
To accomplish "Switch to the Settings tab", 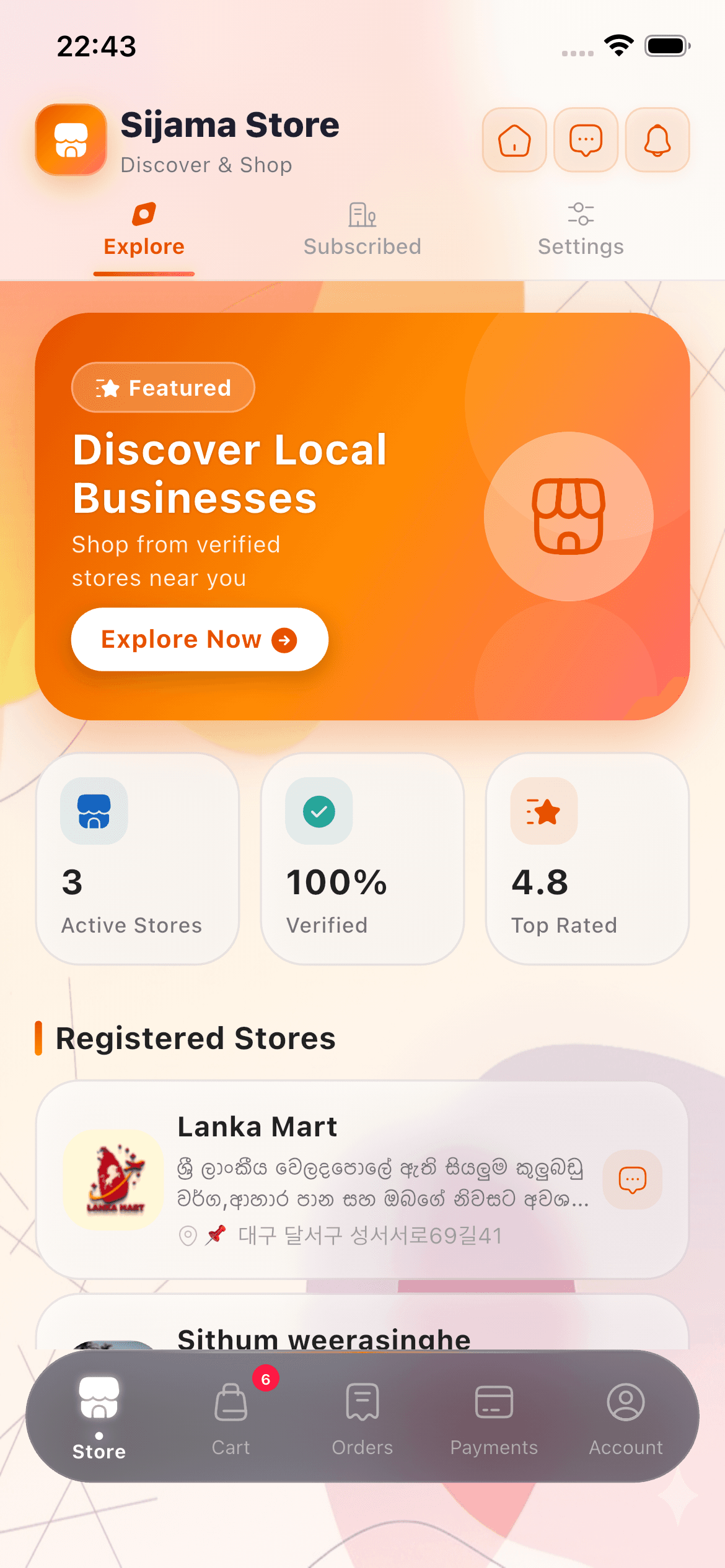I will (x=581, y=229).
